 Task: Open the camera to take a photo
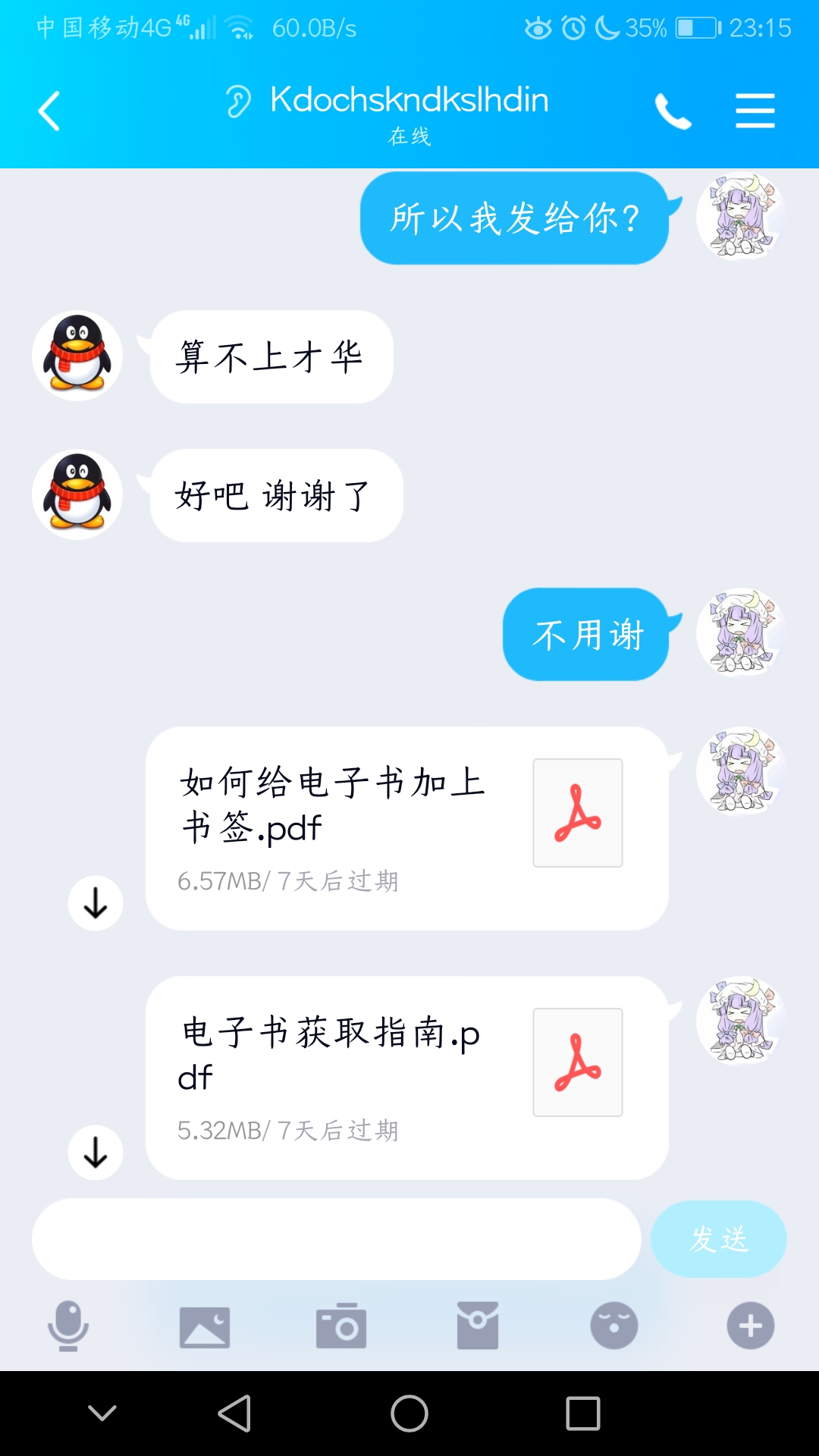tap(341, 1326)
